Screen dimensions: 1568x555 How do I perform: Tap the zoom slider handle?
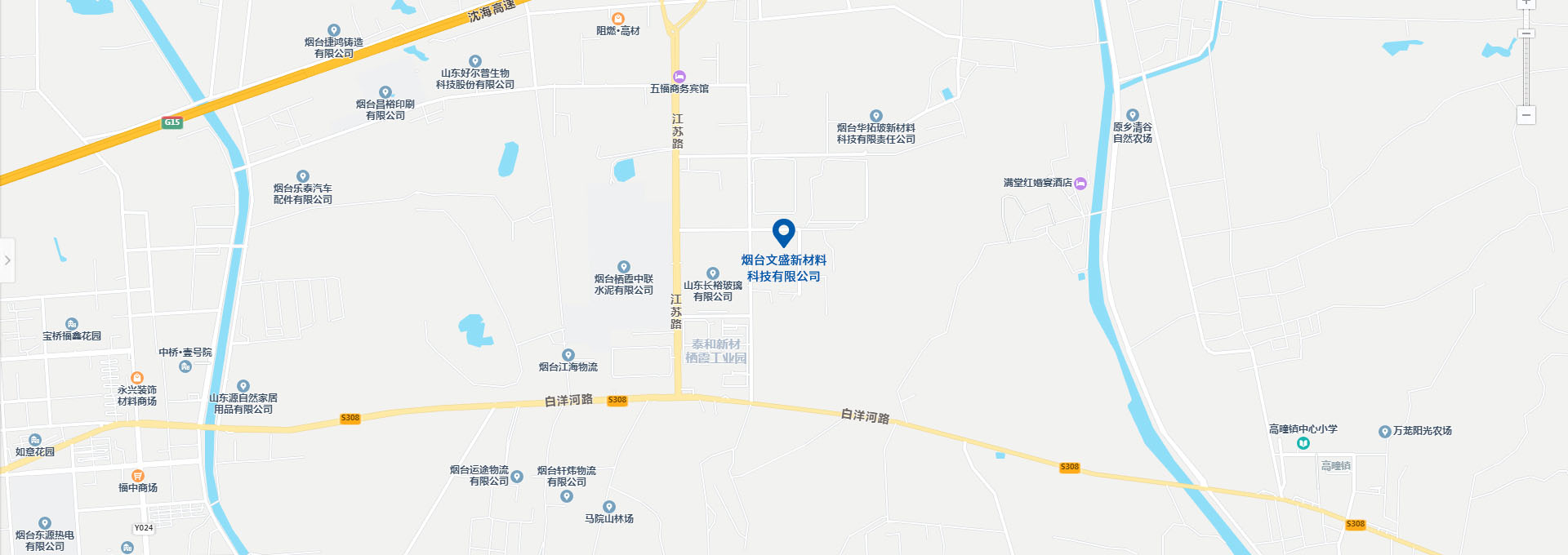coord(1526,33)
